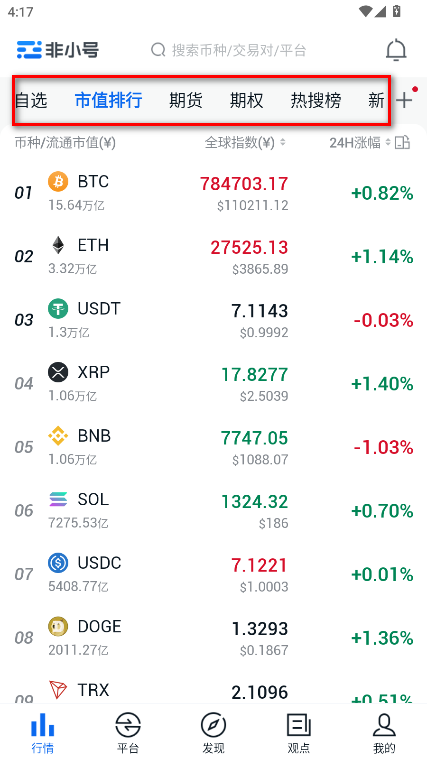View USDT details
Image resolution: width=427 pixels, height=759 pixels.
[x=214, y=320]
